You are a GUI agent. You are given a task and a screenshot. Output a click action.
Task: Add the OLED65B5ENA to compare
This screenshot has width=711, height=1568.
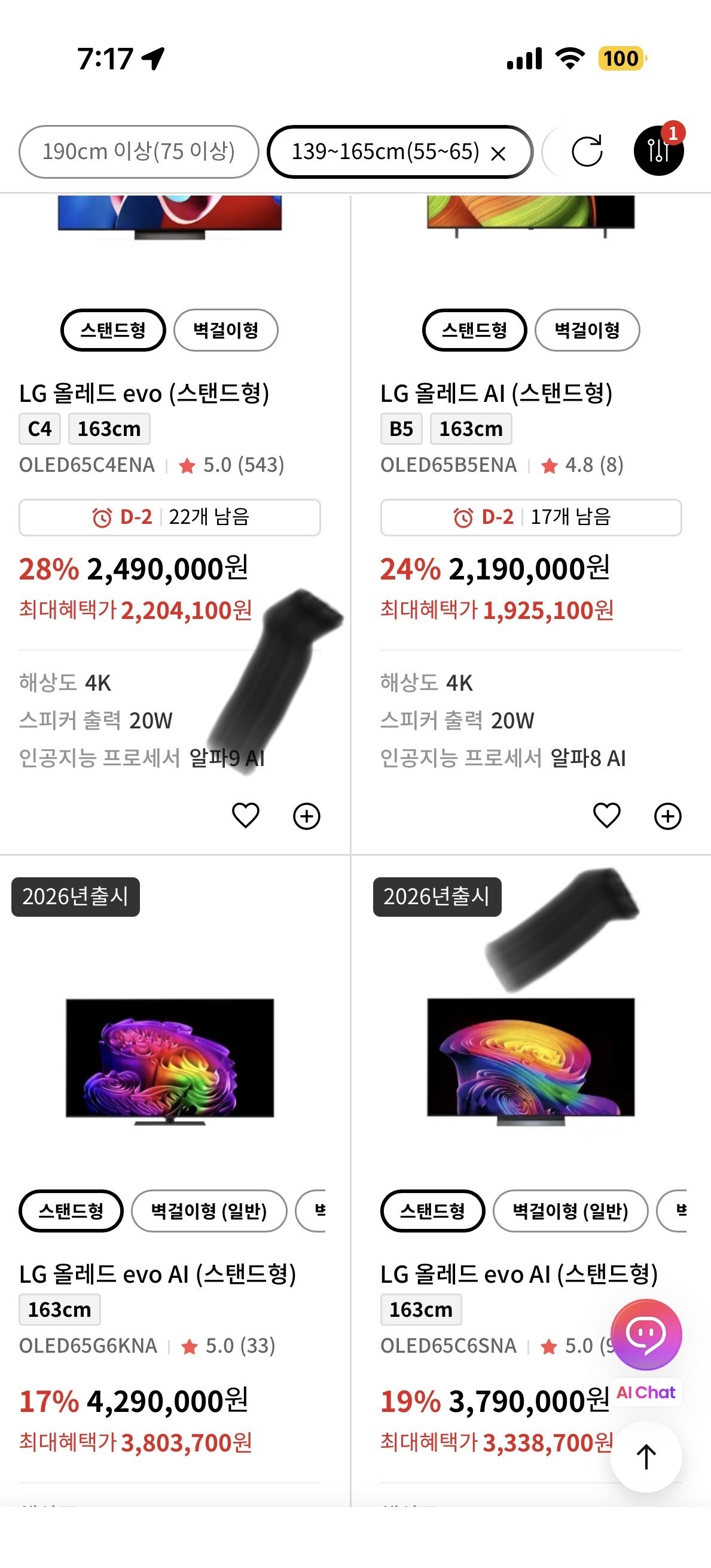pyautogui.click(x=668, y=816)
